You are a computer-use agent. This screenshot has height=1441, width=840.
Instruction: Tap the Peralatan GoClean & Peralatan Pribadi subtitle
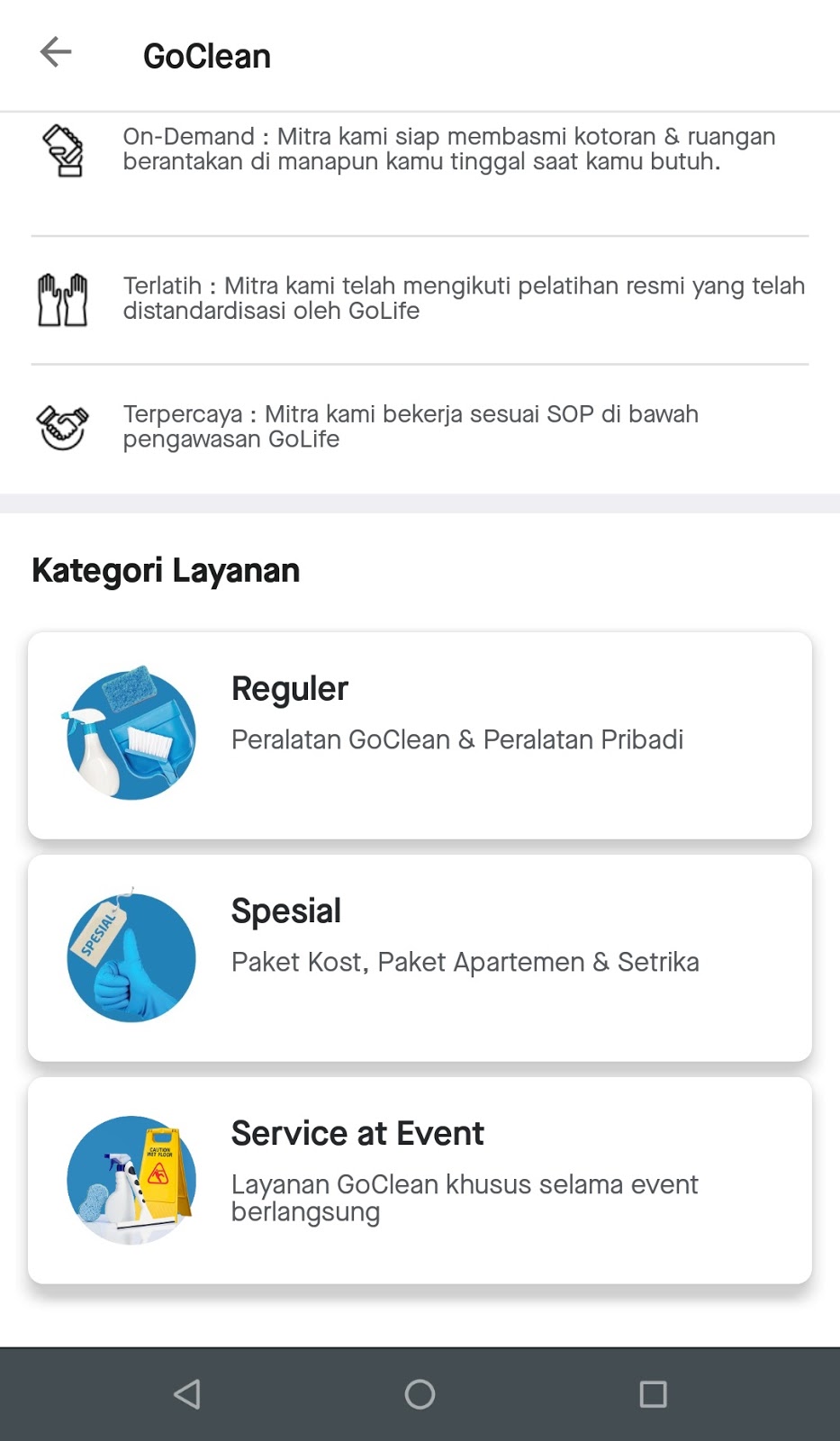pyautogui.click(x=457, y=739)
